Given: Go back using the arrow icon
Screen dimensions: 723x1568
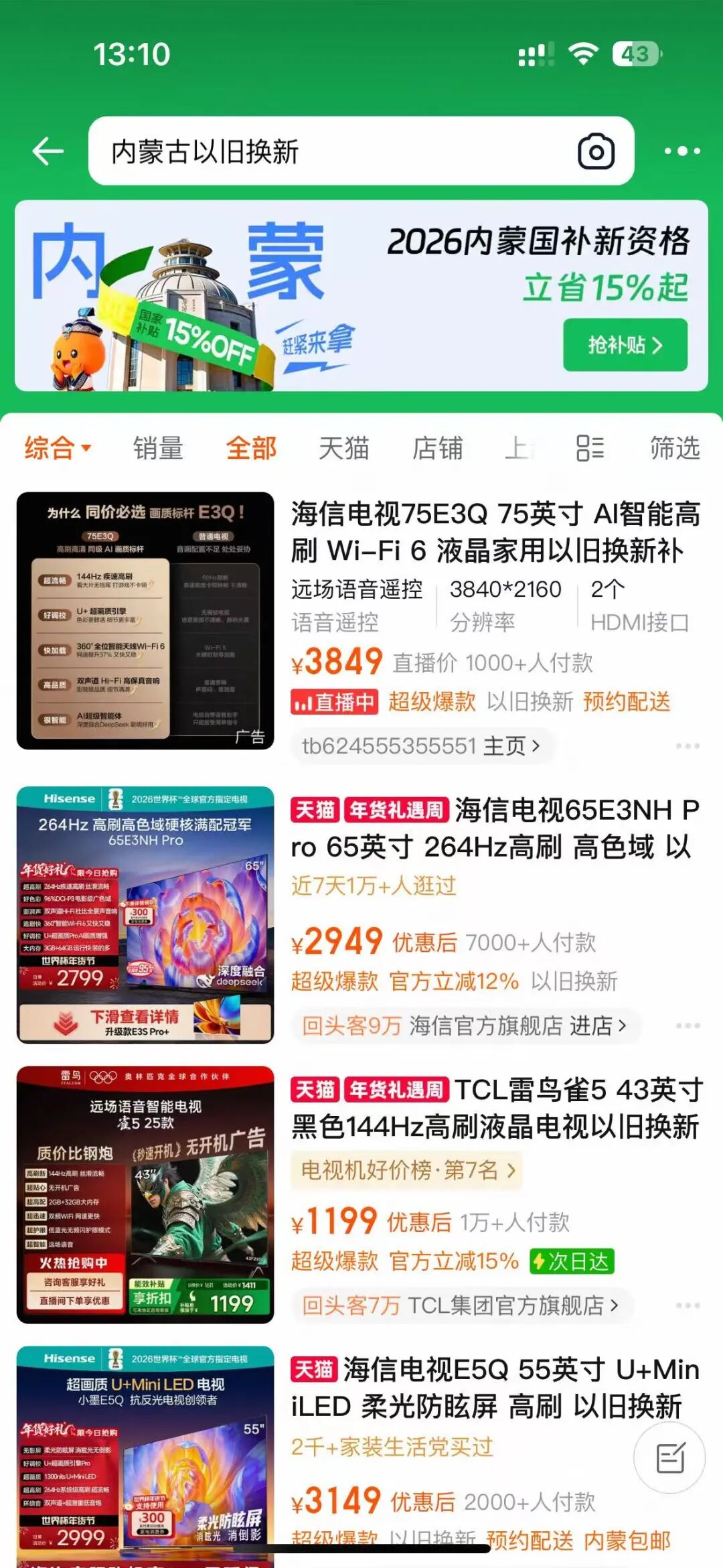Looking at the screenshot, I should click(48, 151).
